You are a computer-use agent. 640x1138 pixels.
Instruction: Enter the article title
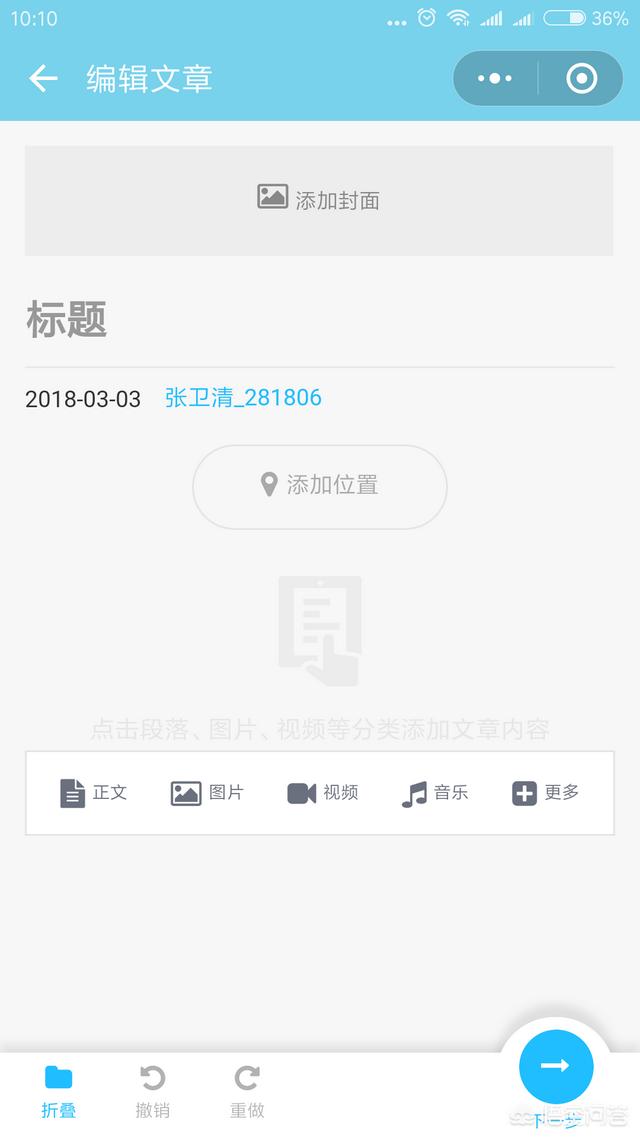[x=319, y=320]
